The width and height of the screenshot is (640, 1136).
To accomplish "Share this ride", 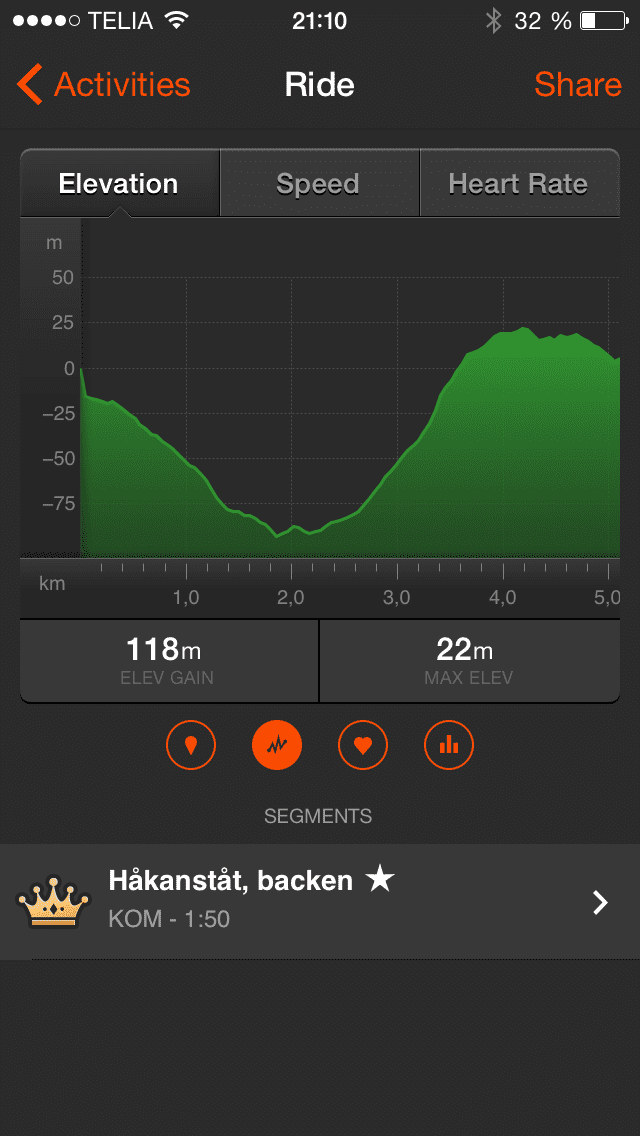I will (578, 85).
